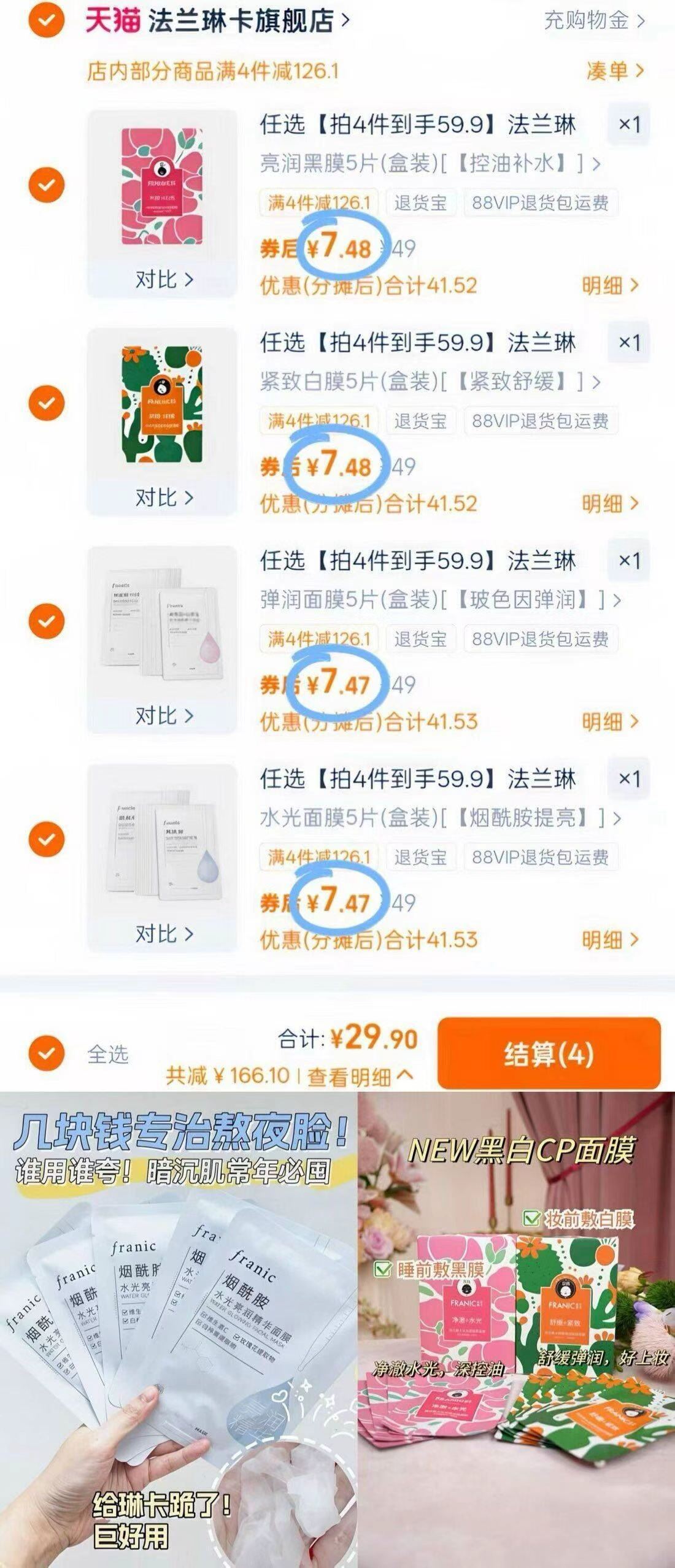Screen dimensions: 675x1568
Task: Click the Tmall 天猫 logo icon
Action: [x=114, y=20]
